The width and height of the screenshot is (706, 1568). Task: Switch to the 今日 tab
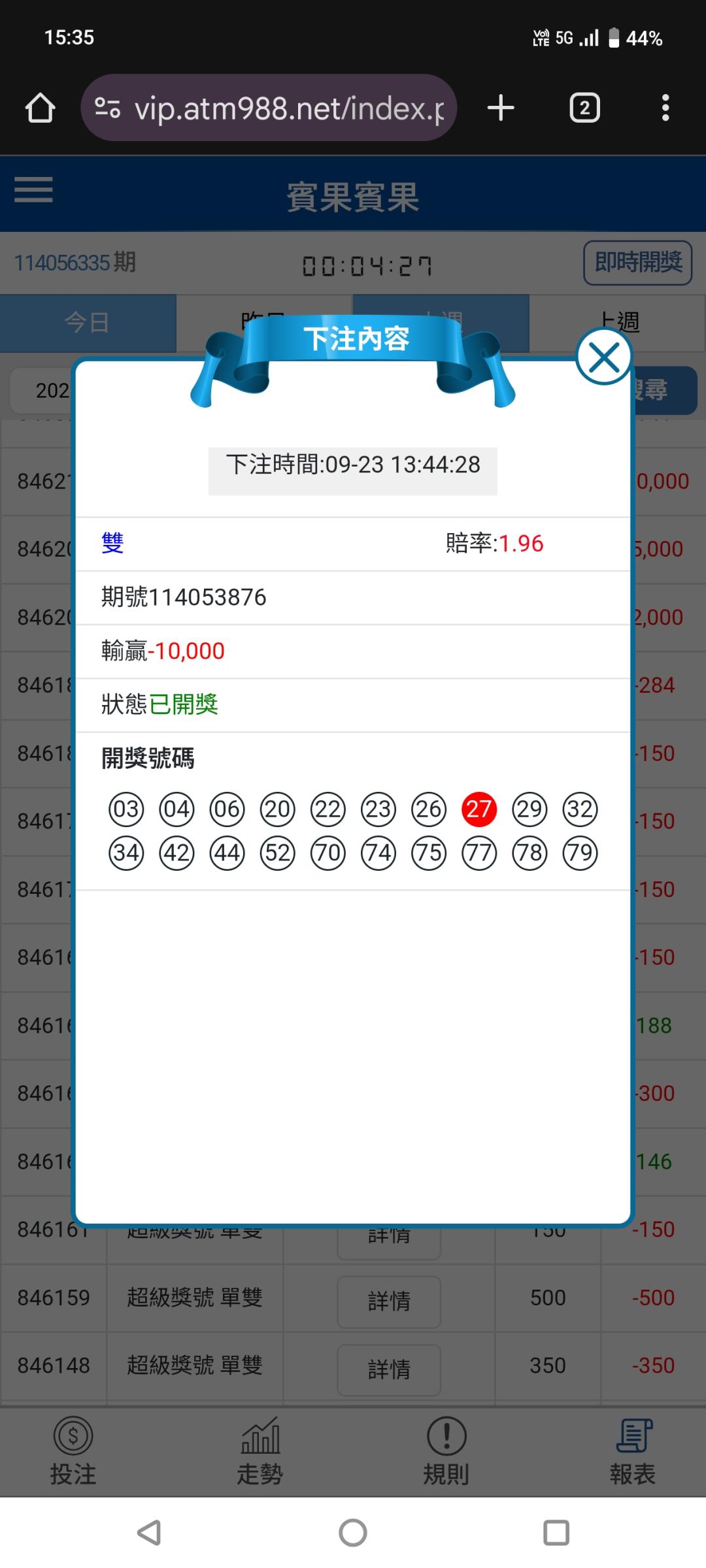[88, 323]
